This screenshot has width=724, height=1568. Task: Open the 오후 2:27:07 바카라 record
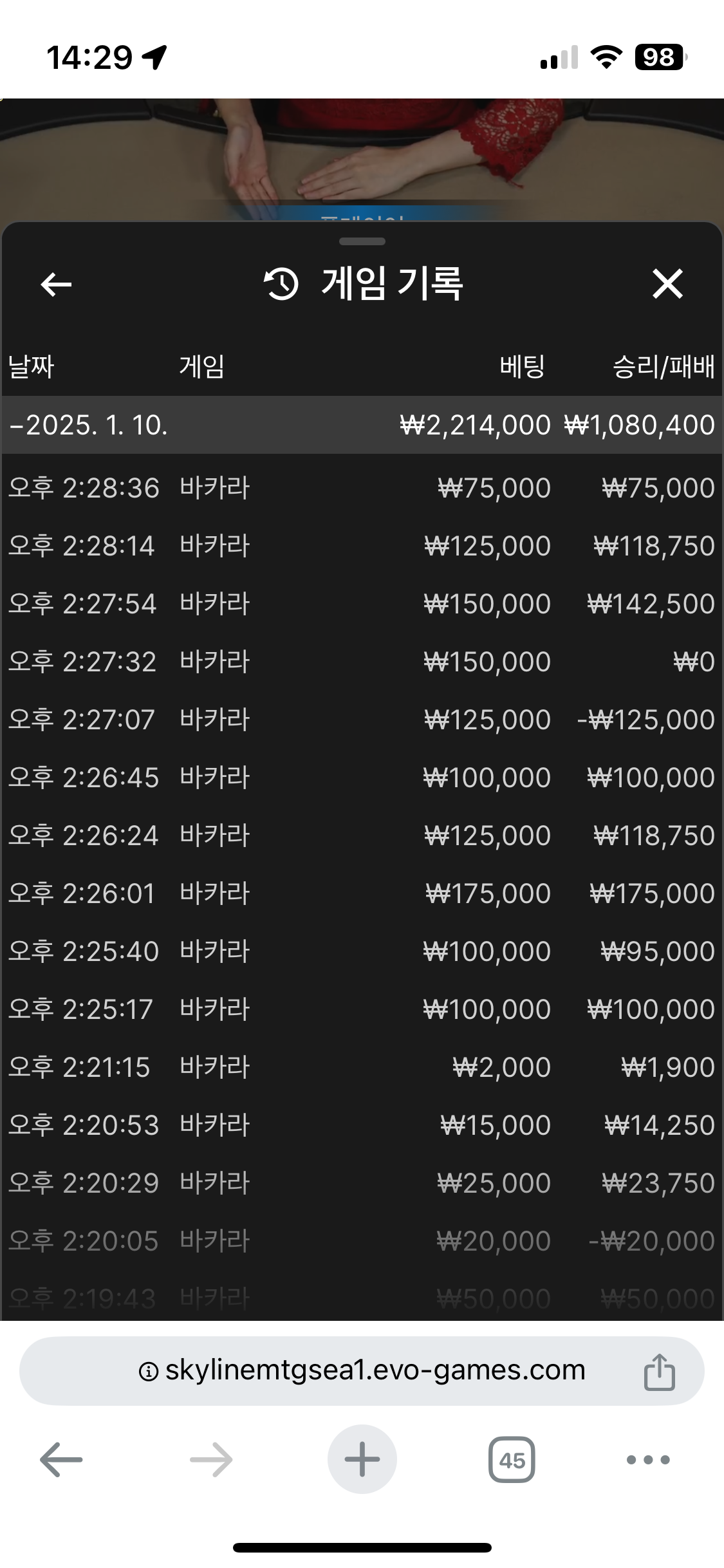coord(360,720)
